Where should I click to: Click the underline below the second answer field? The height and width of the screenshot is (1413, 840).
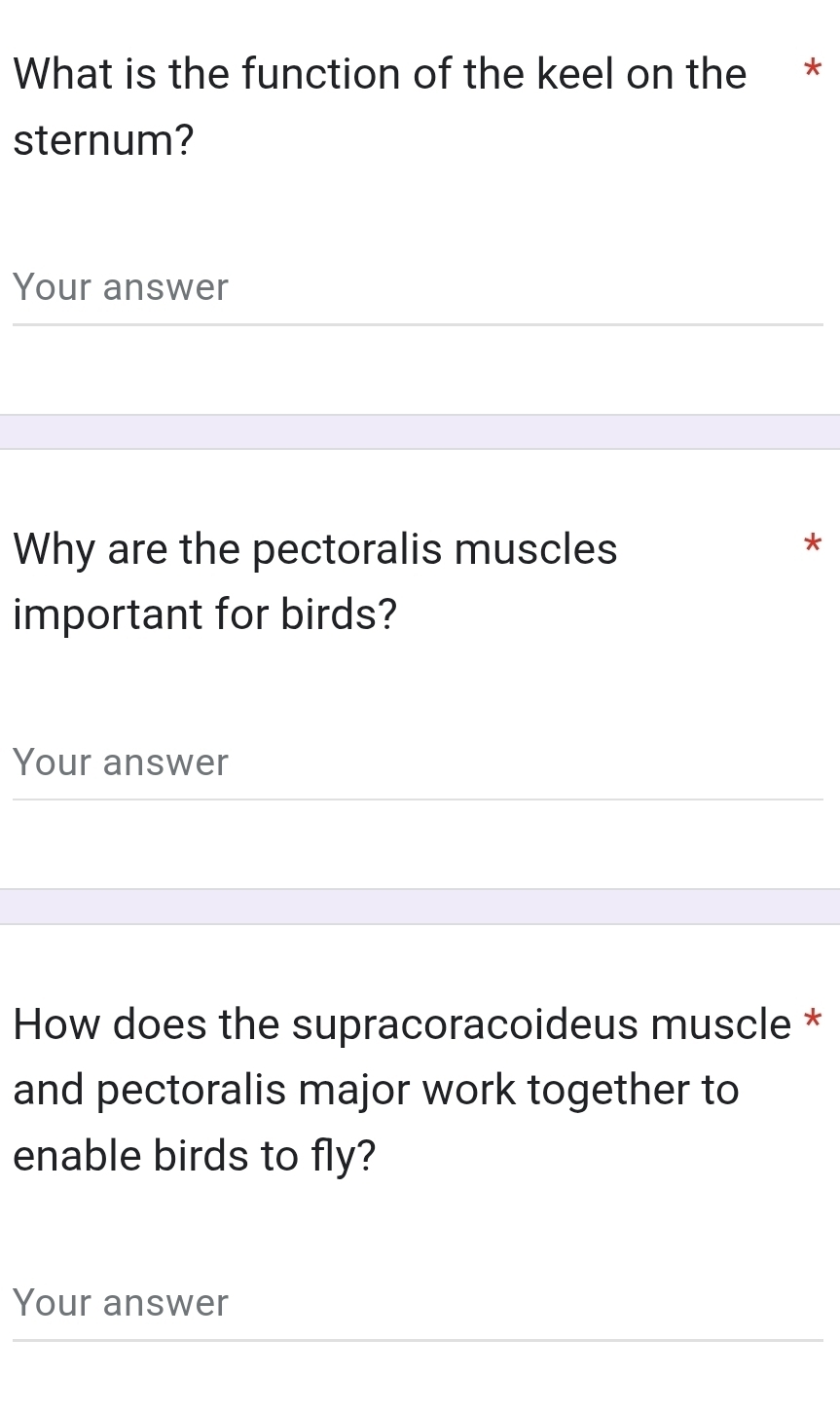[419, 800]
